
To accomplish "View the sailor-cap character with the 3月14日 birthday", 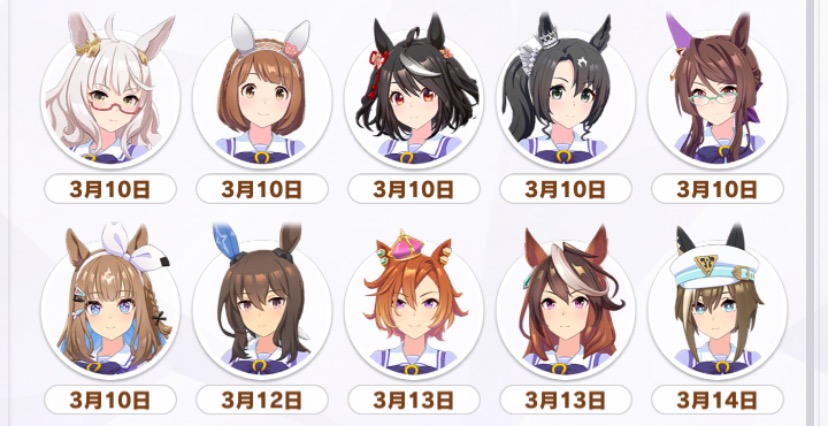I will [x=718, y=310].
